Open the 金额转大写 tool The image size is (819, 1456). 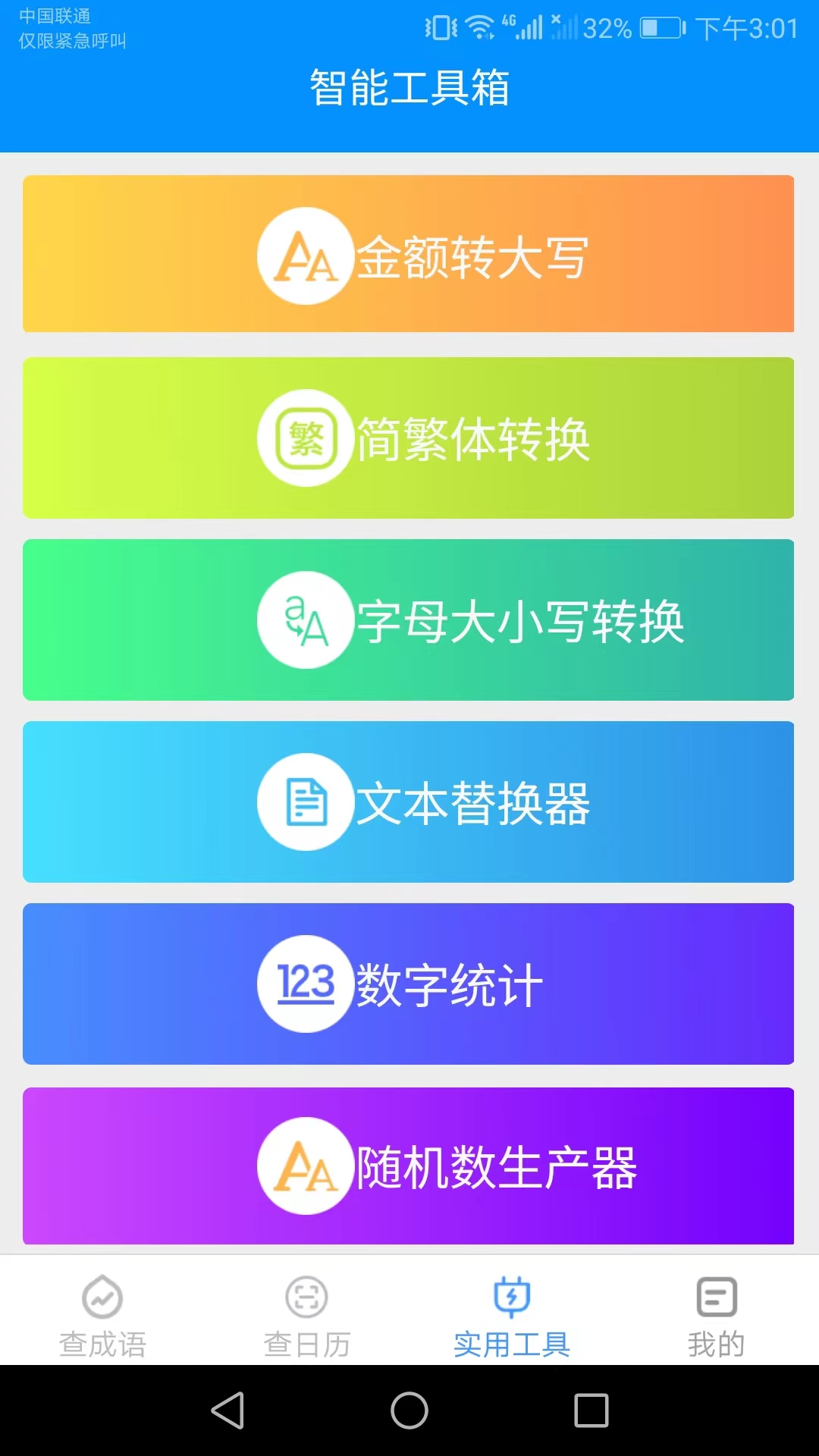tap(408, 254)
